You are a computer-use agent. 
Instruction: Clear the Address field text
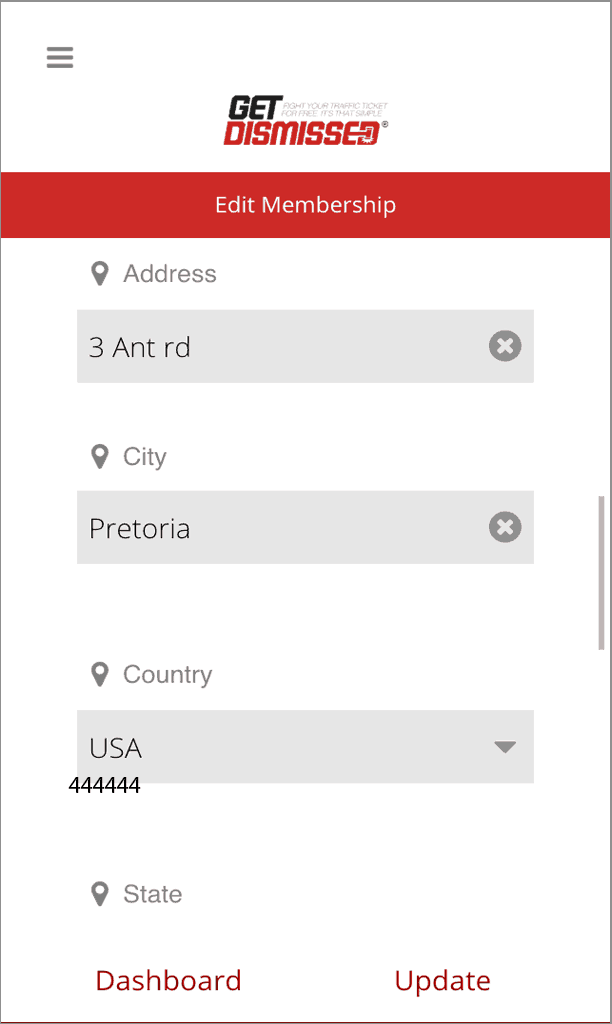point(505,346)
